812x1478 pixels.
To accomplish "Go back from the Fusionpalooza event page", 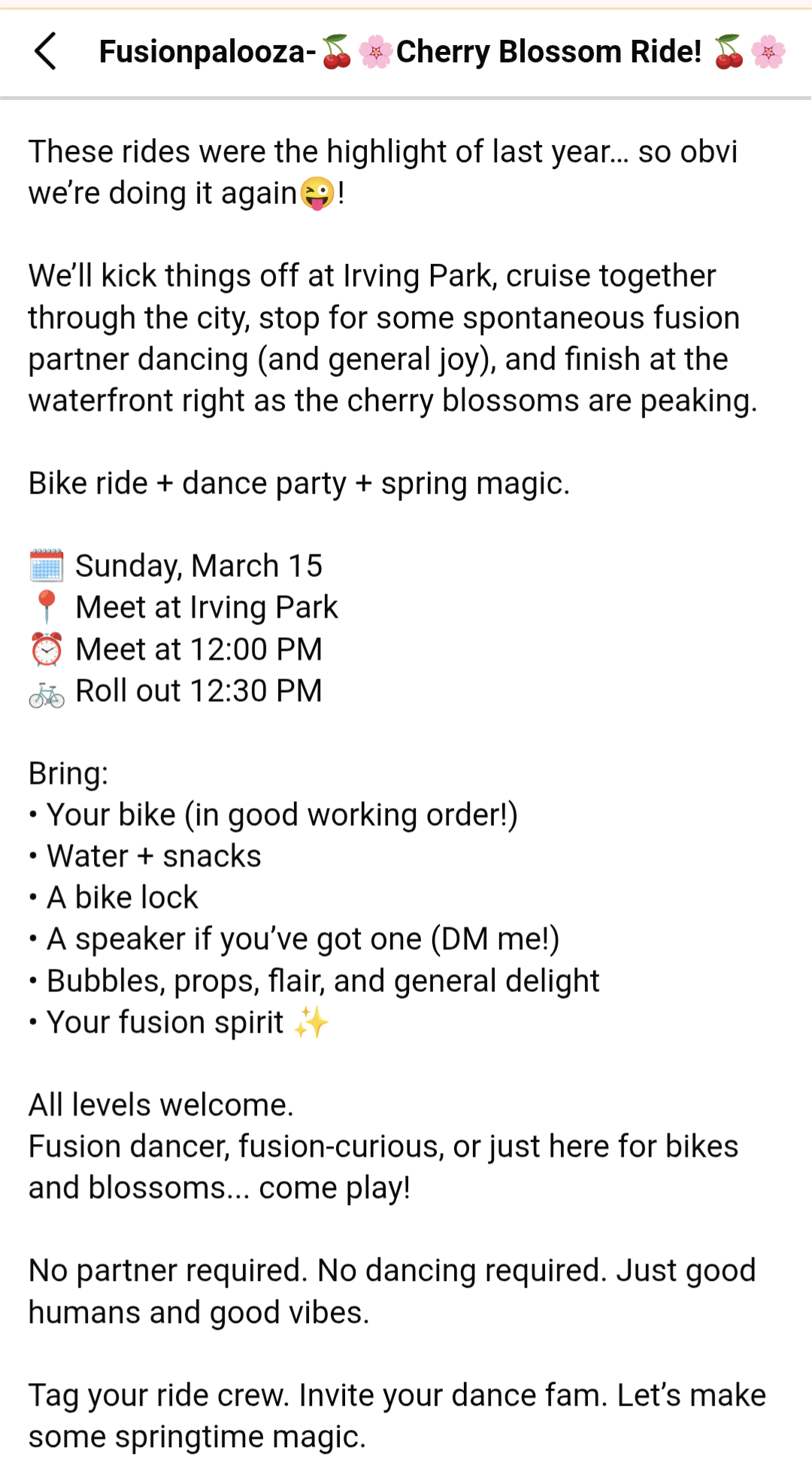I will click(45, 51).
